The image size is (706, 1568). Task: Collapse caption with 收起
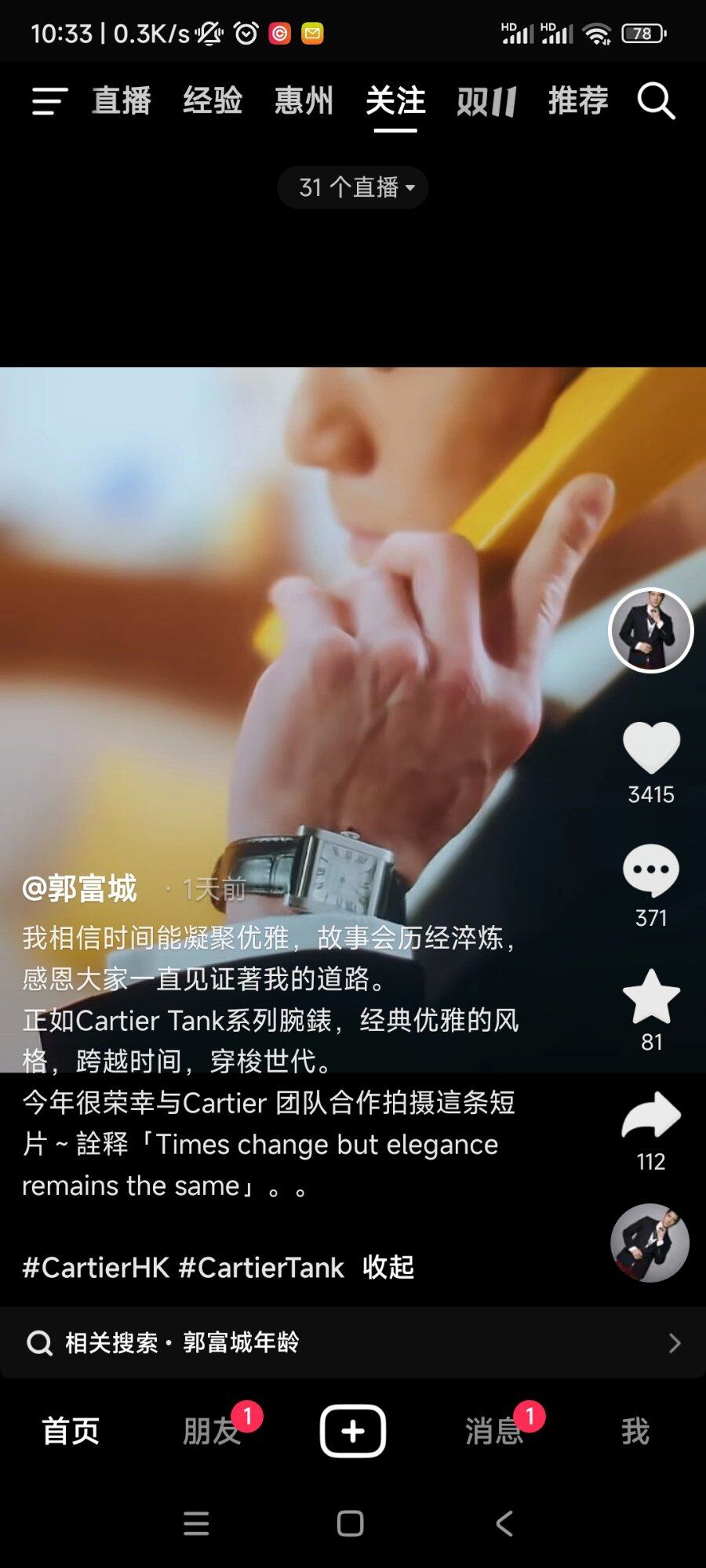(388, 1267)
